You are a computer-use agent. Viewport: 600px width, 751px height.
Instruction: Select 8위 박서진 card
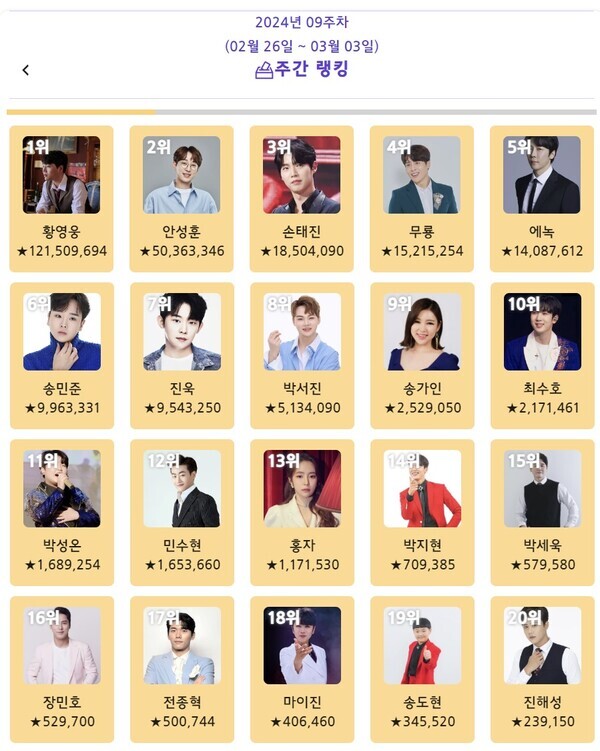301,354
